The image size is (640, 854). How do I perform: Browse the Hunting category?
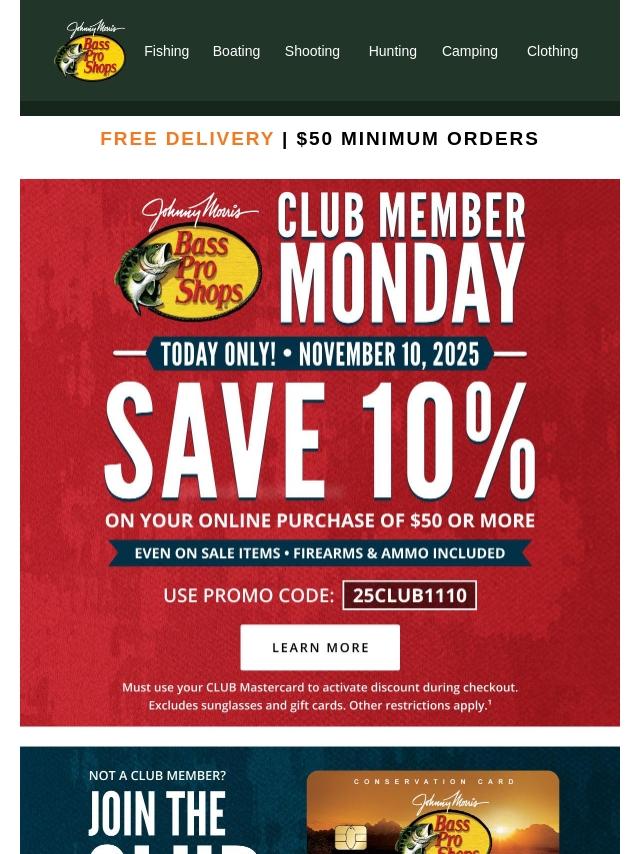coord(392,51)
